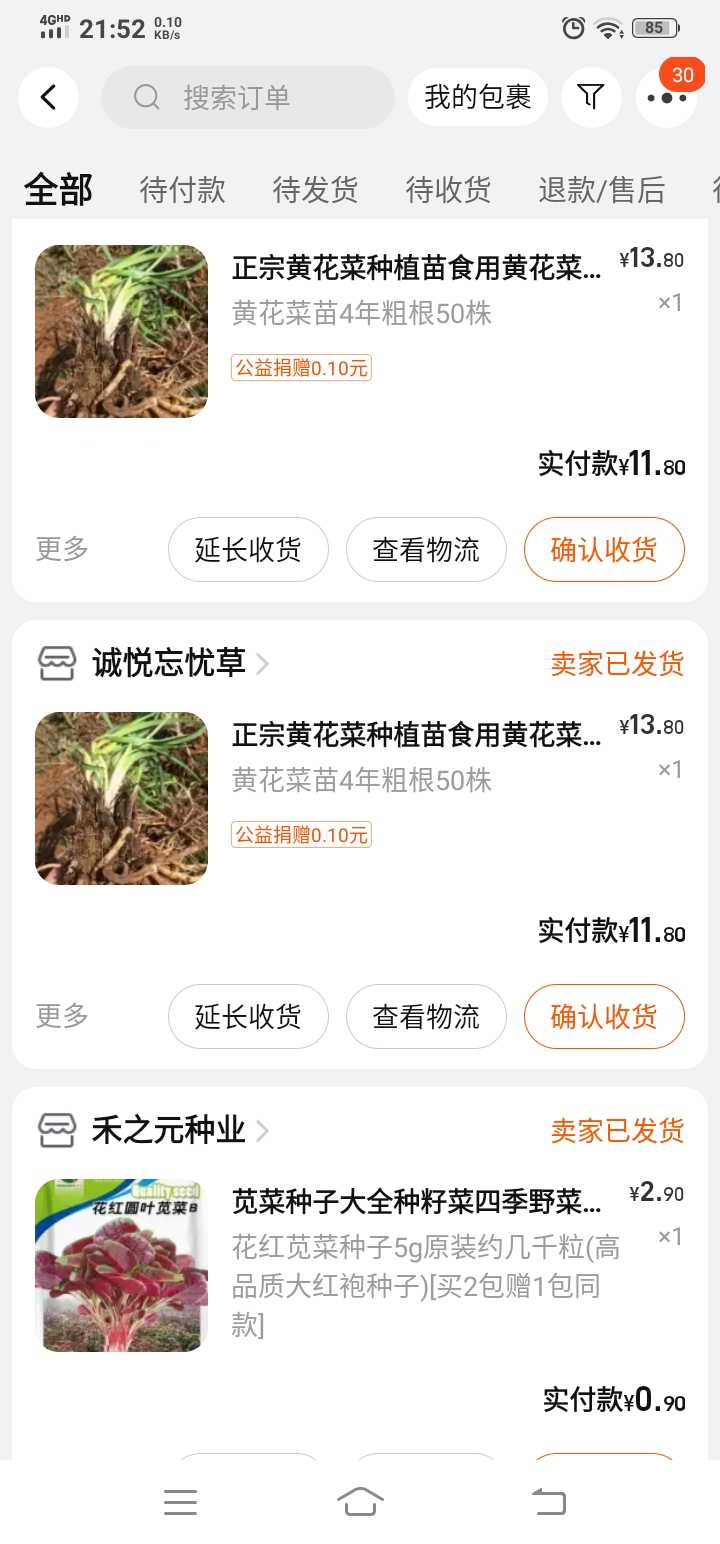Image resolution: width=720 pixels, height=1544 pixels.
Task: Switch to the 待收货 tab
Action: (448, 190)
